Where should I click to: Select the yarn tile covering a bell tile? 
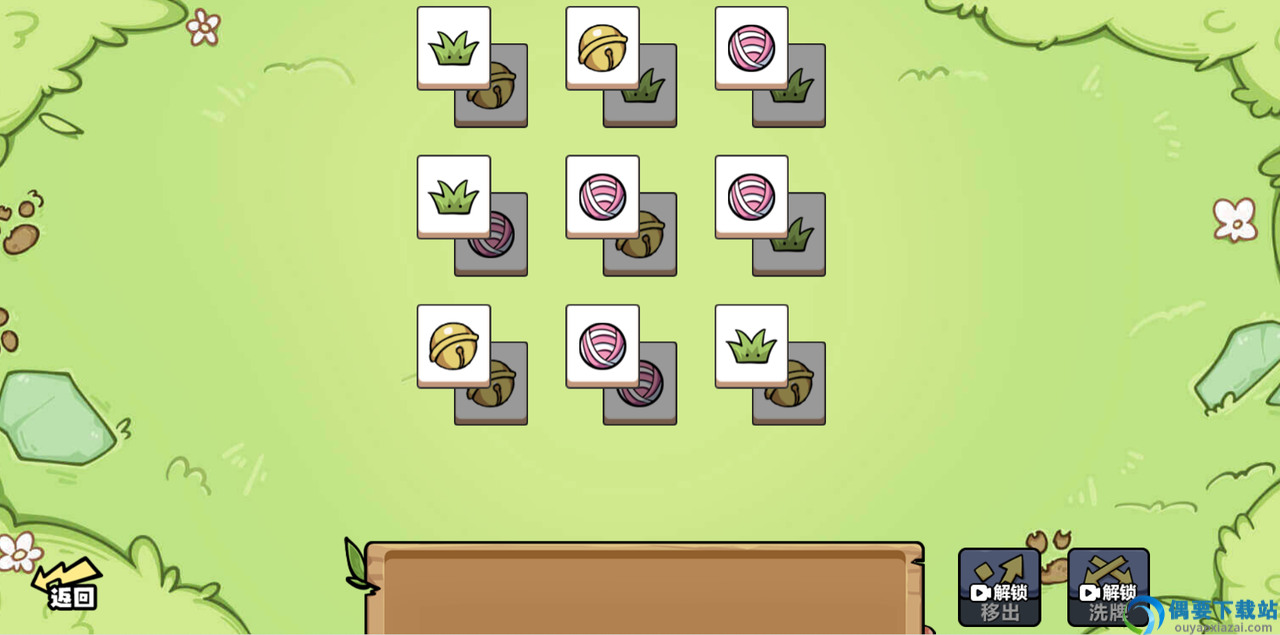(602, 195)
